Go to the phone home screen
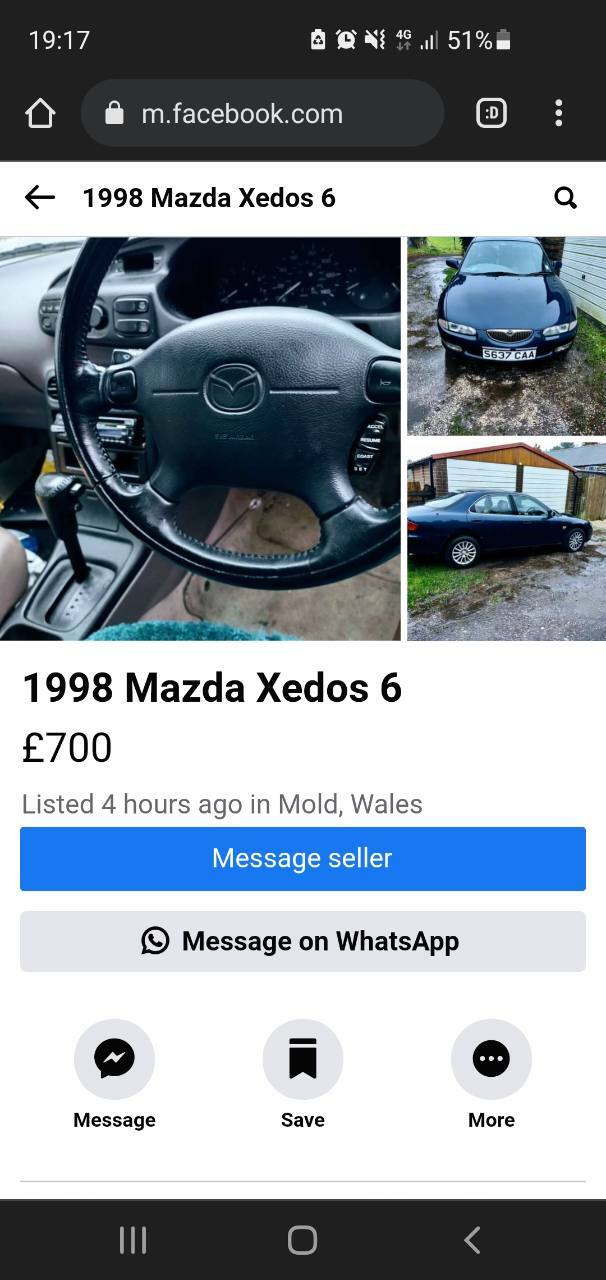606x1280 pixels. point(302,1240)
